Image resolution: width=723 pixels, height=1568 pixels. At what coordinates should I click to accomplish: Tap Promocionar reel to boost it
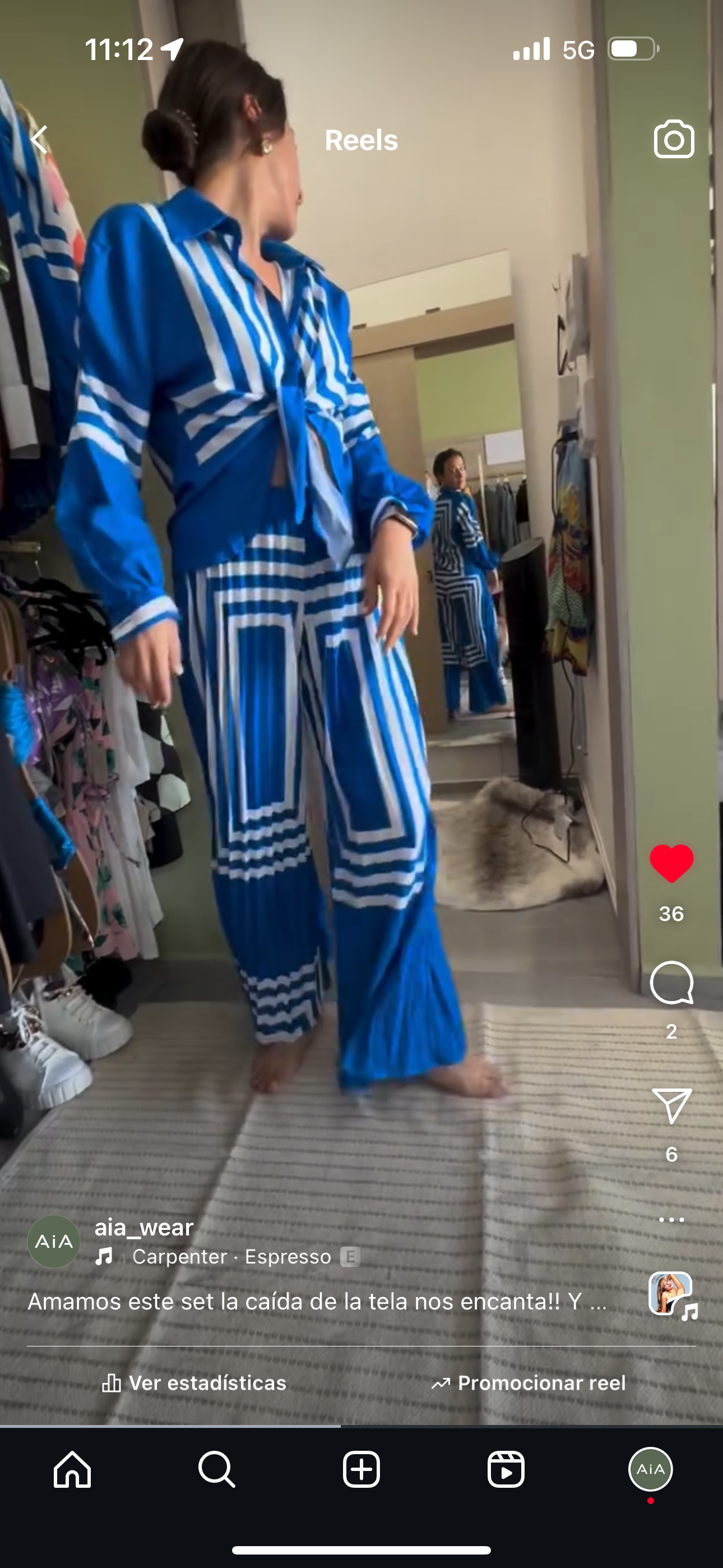click(x=529, y=1383)
